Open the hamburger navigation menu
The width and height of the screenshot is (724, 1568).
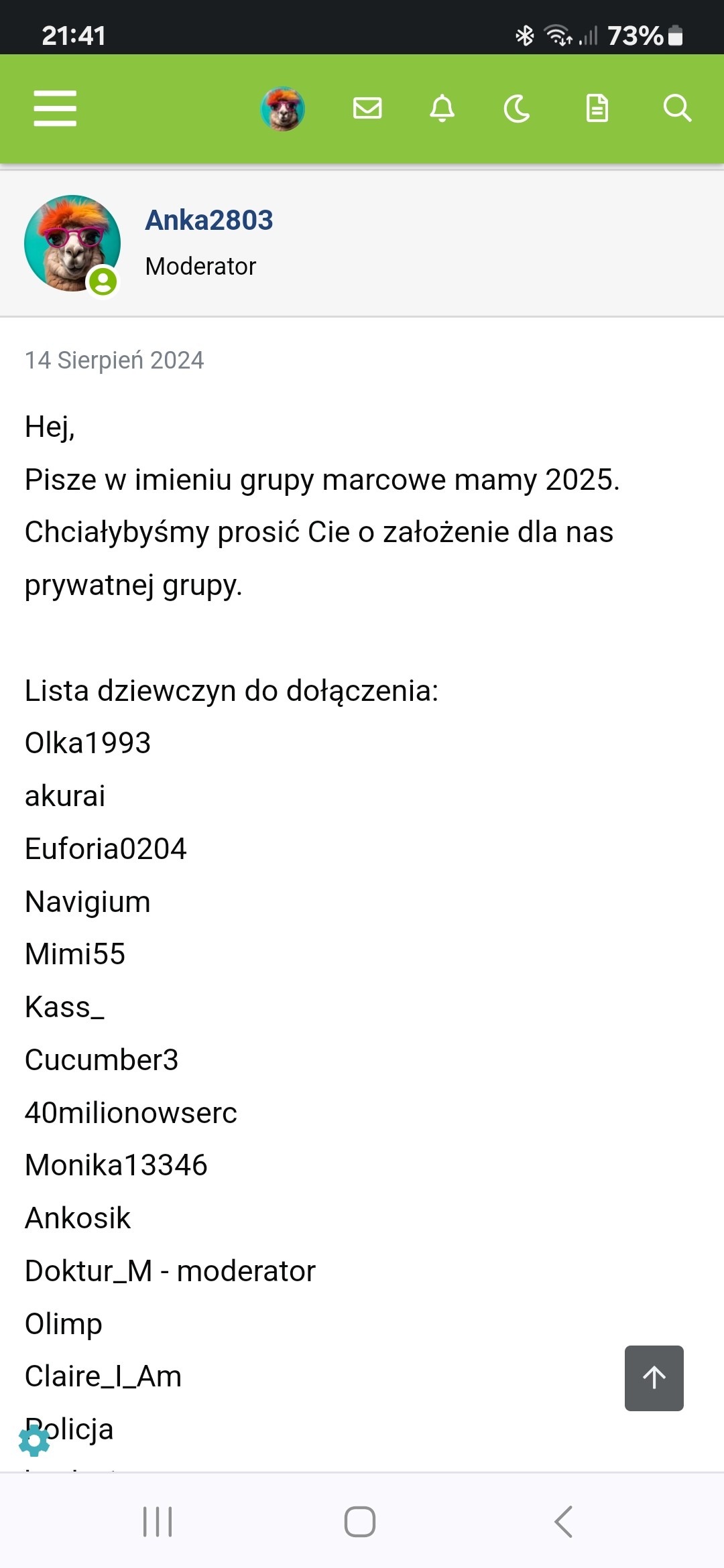[x=55, y=109]
